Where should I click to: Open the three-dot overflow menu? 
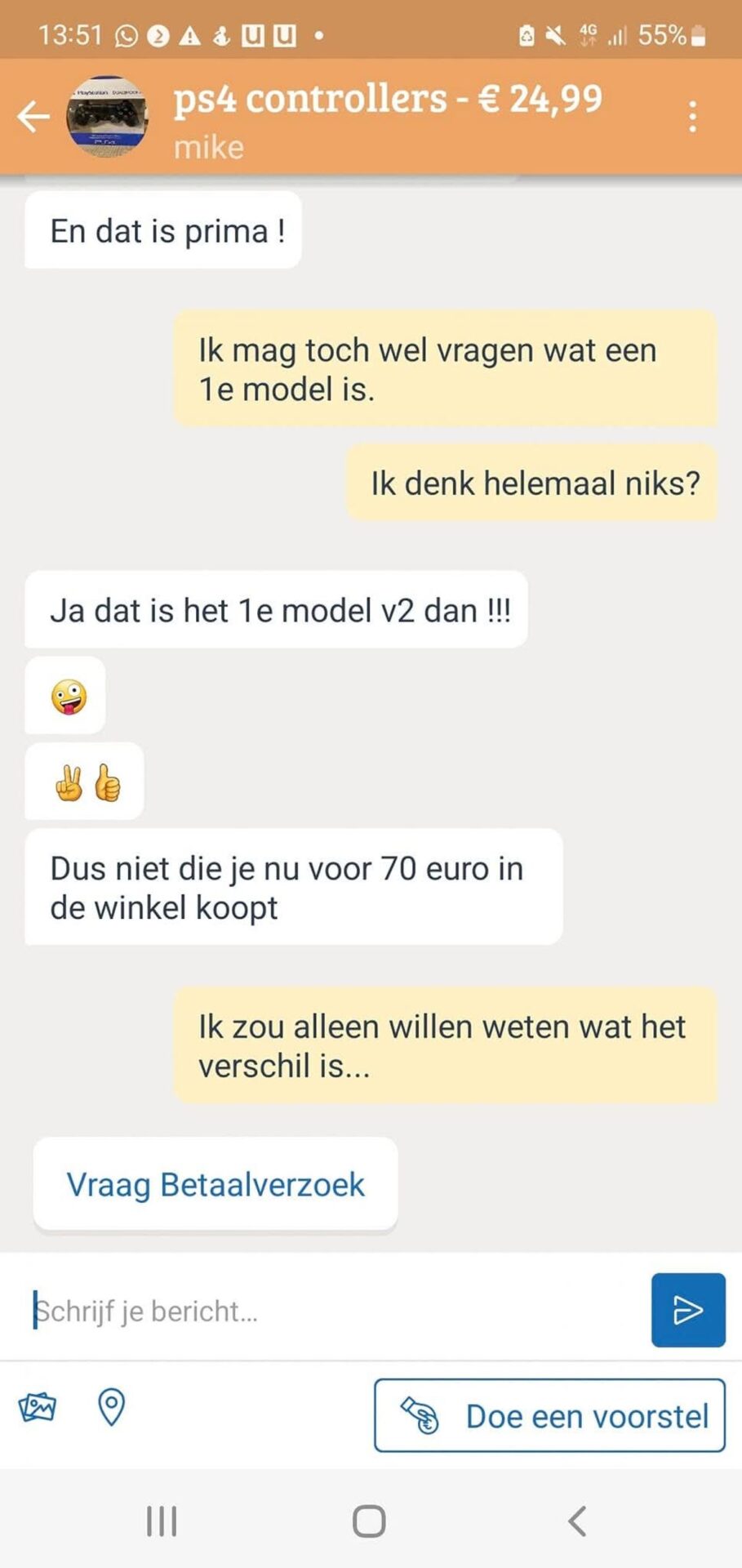[x=692, y=117]
